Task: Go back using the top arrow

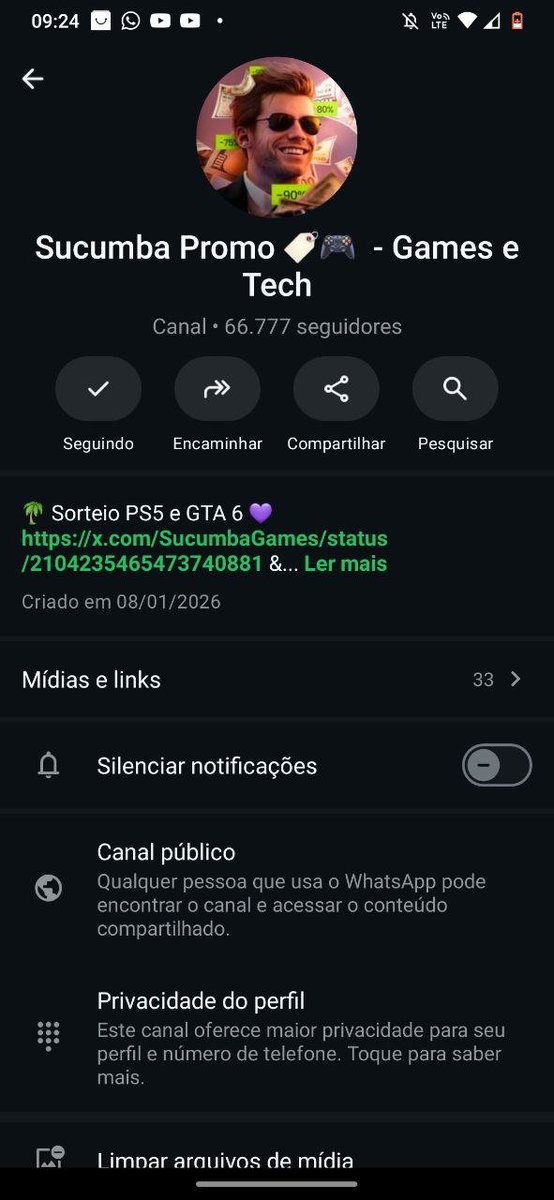Action: pos(33,79)
